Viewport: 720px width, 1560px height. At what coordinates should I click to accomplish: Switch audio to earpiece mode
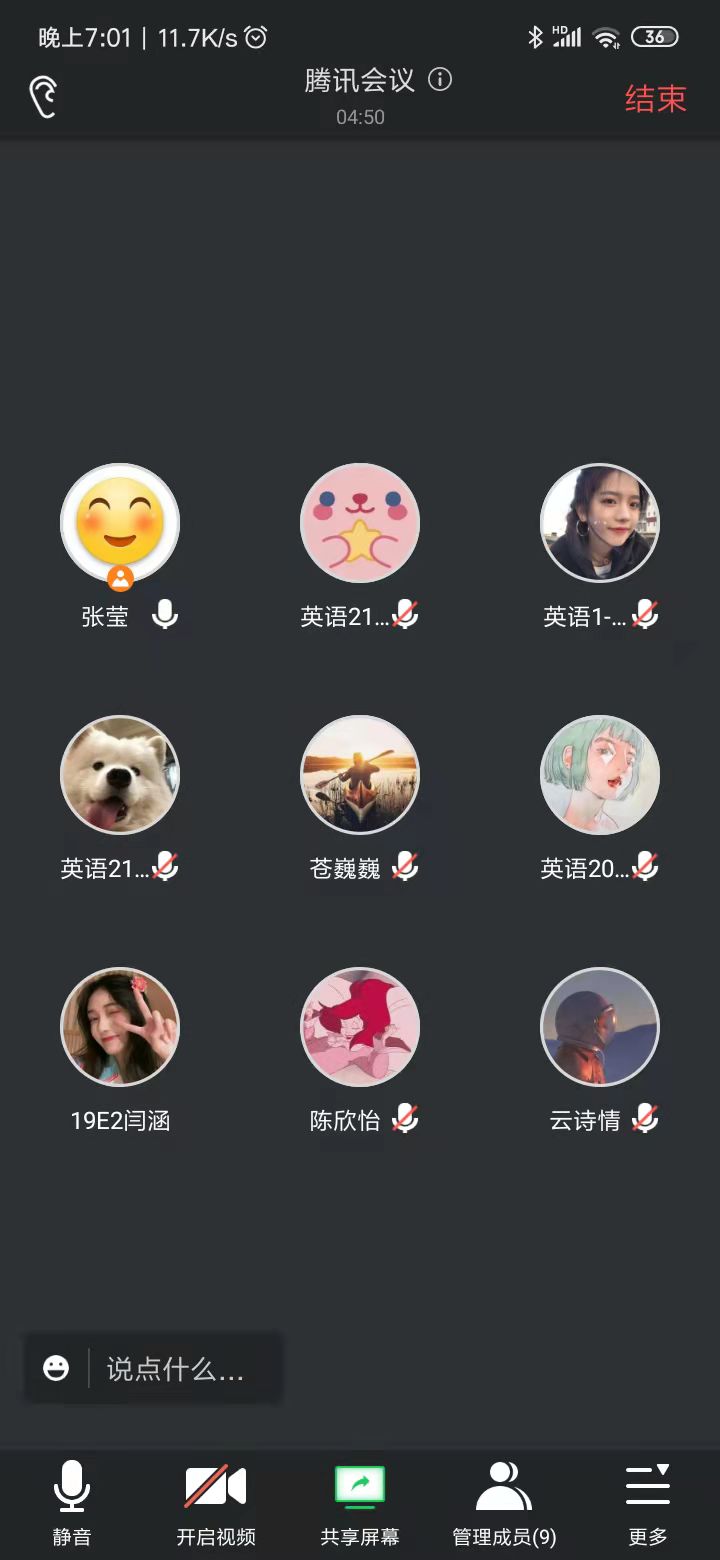coord(43,97)
